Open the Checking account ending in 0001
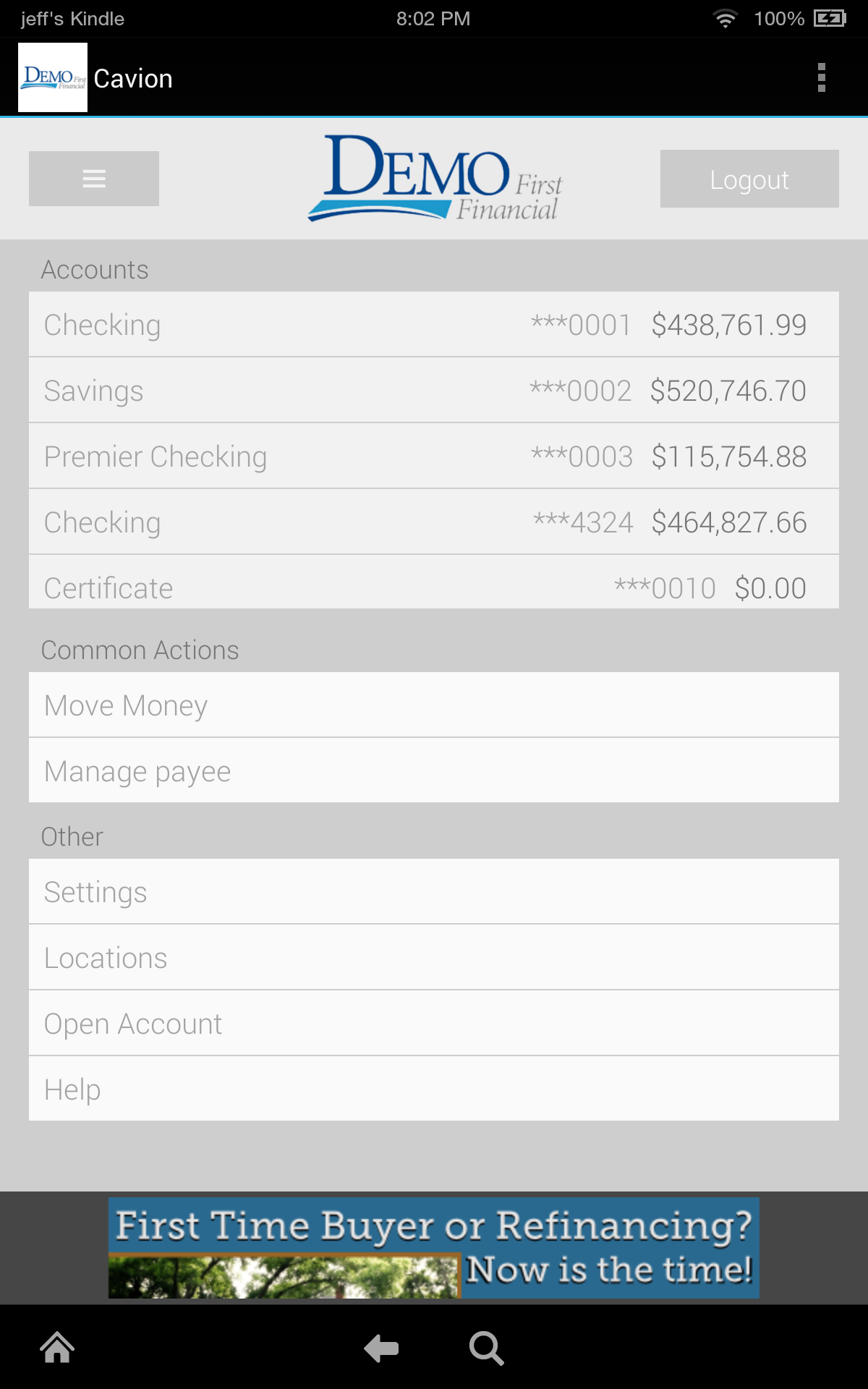This screenshot has height=1389, width=868. point(434,324)
